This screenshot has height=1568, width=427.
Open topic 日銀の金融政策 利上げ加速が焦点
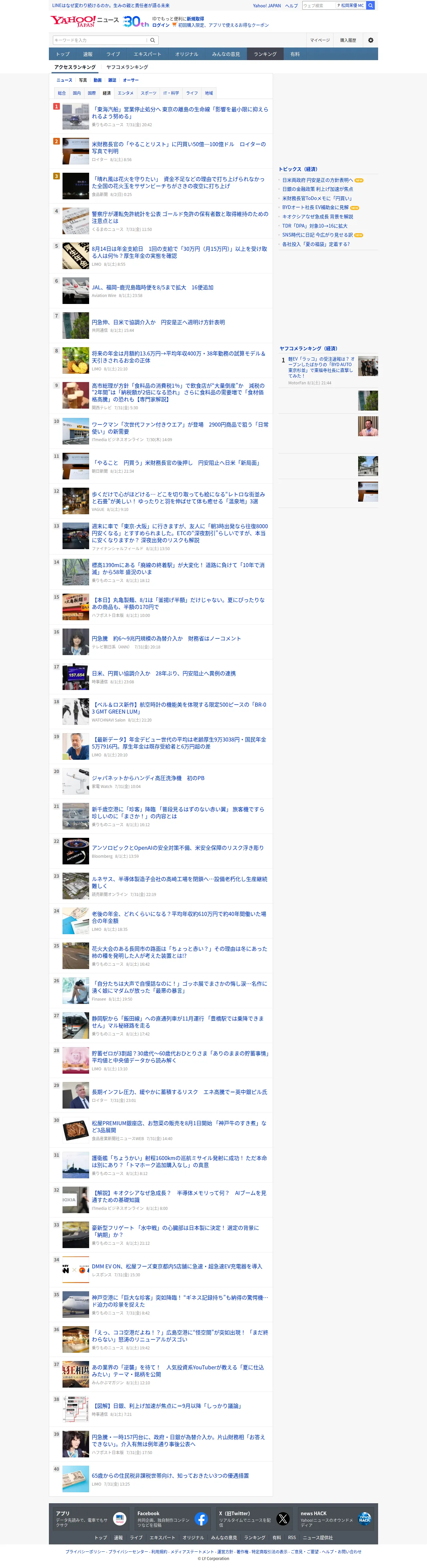[x=317, y=189]
